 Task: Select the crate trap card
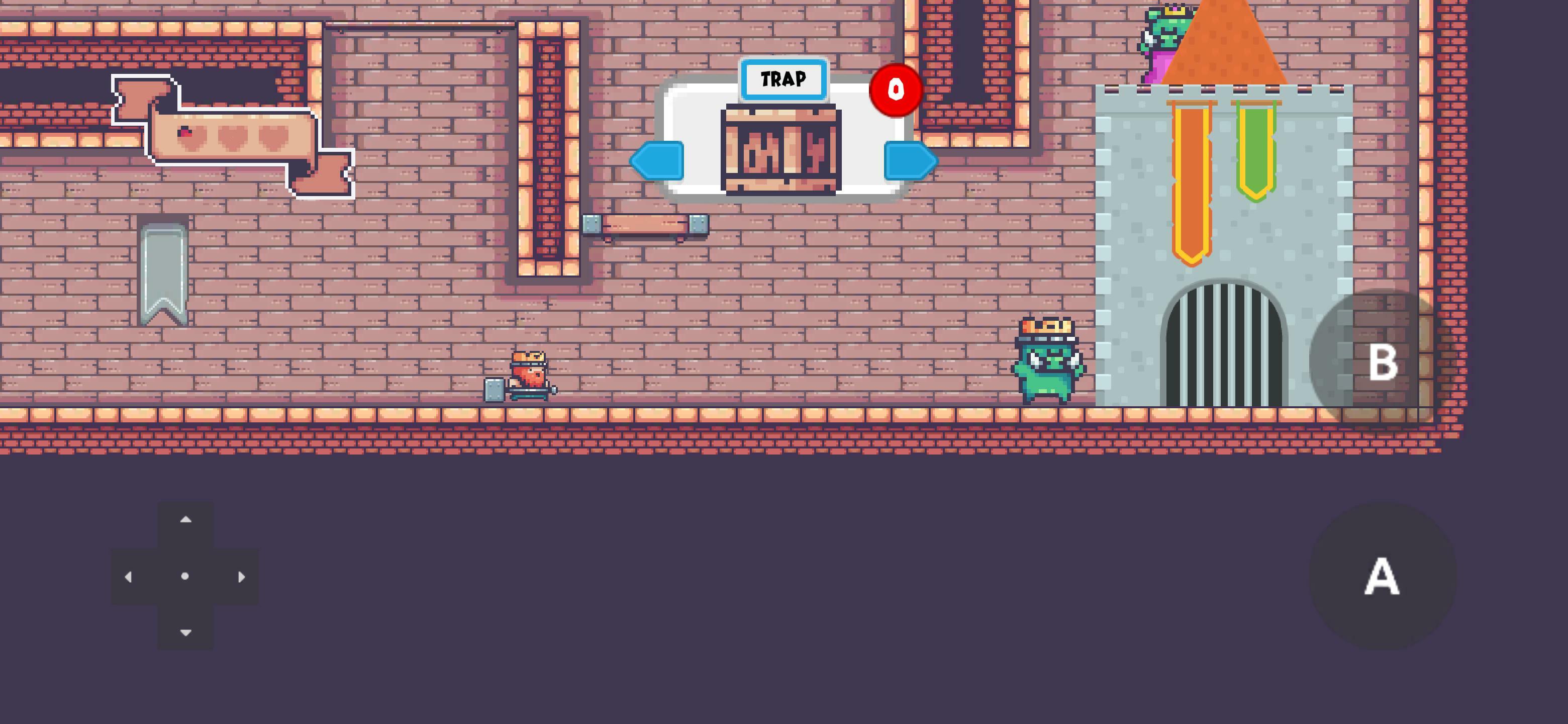pos(781,150)
